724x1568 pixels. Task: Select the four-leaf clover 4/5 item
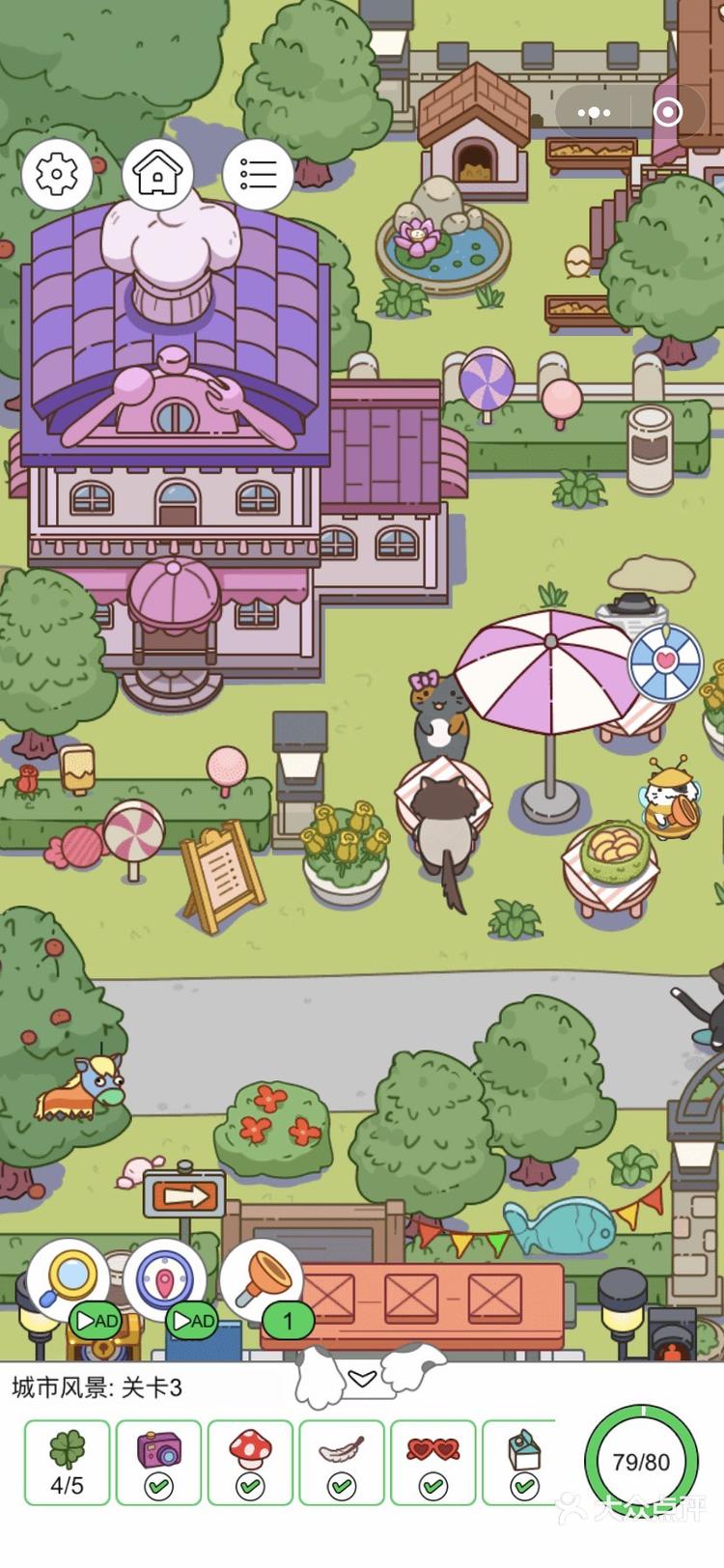pyautogui.click(x=68, y=1462)
